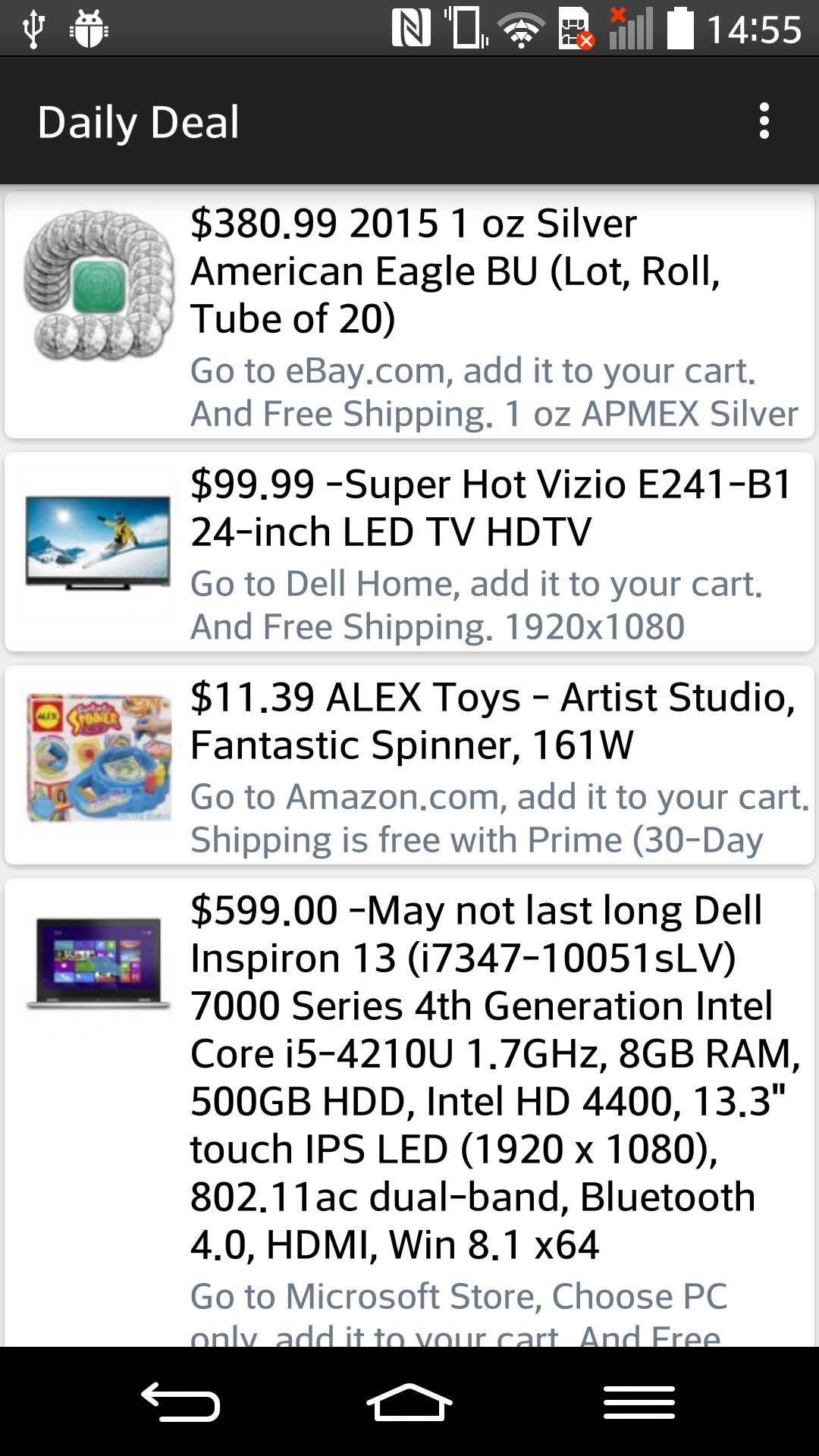Tap the vibrate mode phone icon
The height and width of the screenshot is (1456, 819).
466,29
